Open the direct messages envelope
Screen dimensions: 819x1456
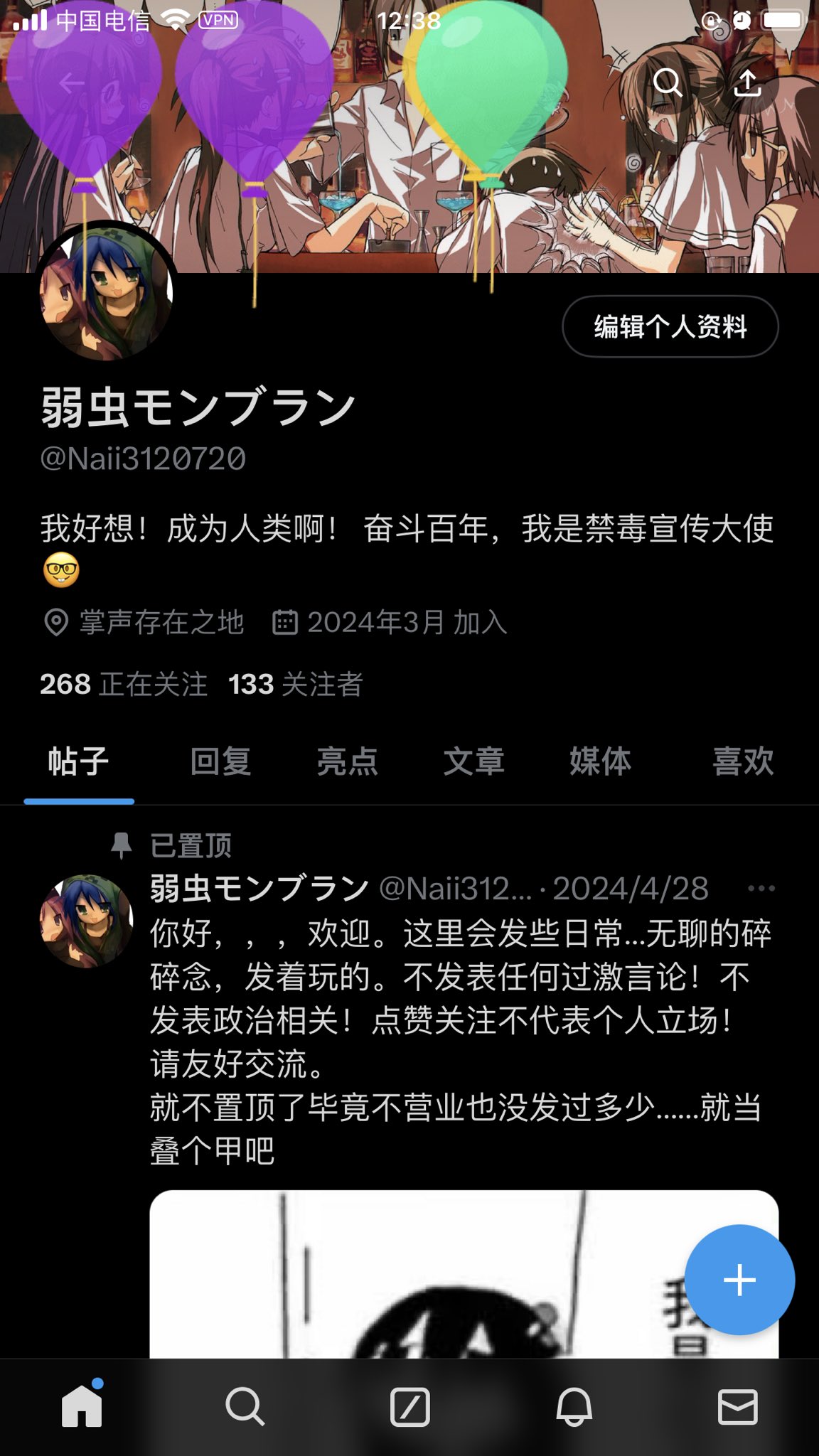737,1406
